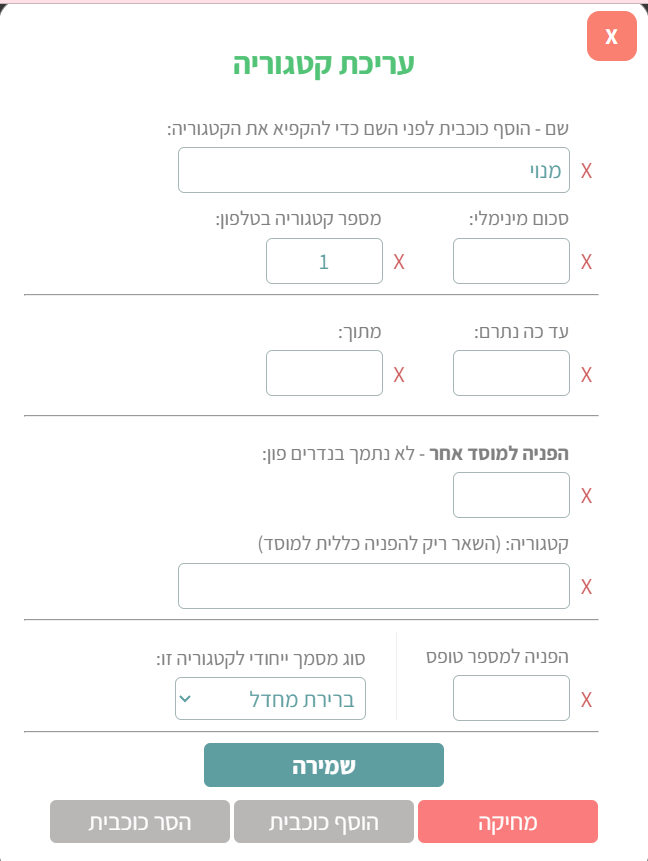This screenshot has width=648, height=861.
Task: Tap the הוסף כוכבית button
Action: [323, 822]
